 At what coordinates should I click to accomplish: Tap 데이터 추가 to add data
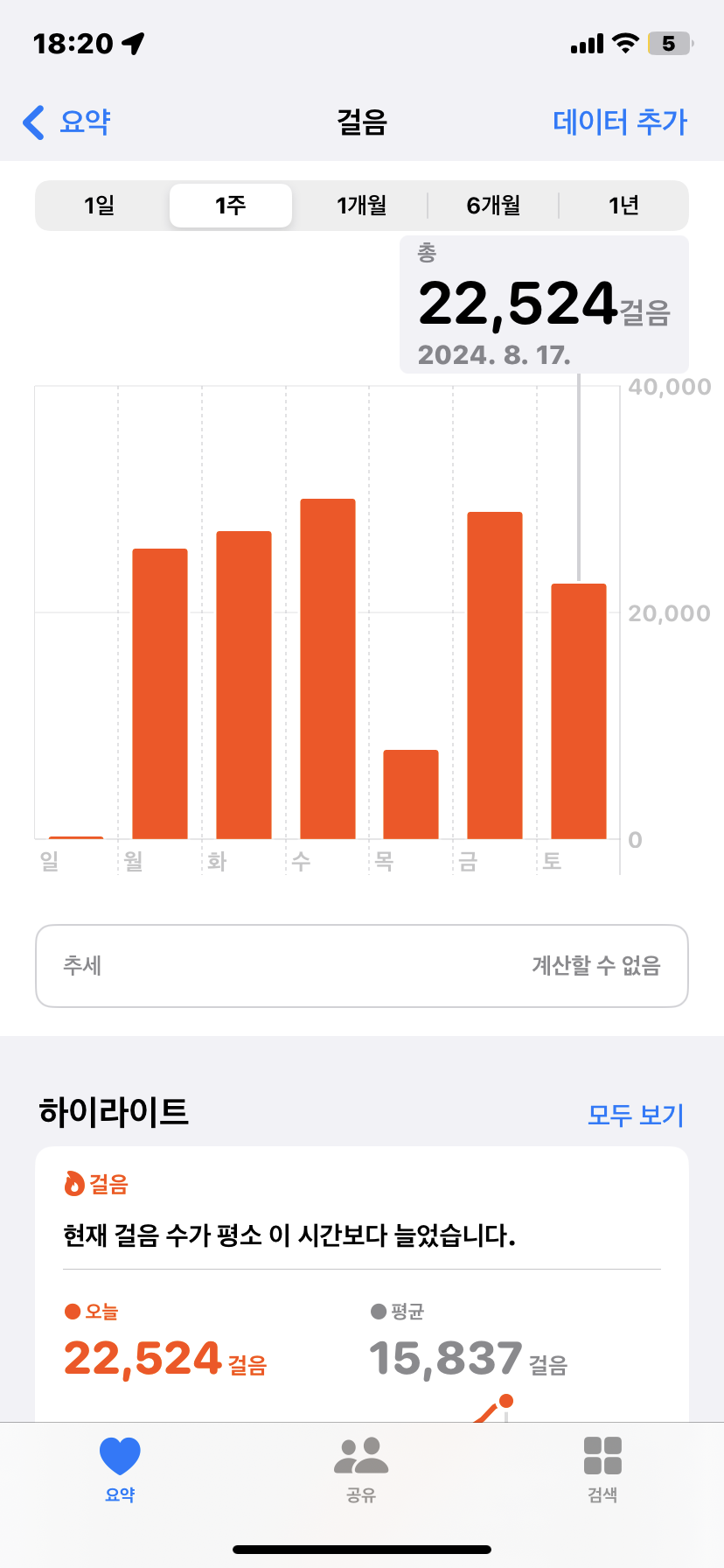(x=620, y=122)
